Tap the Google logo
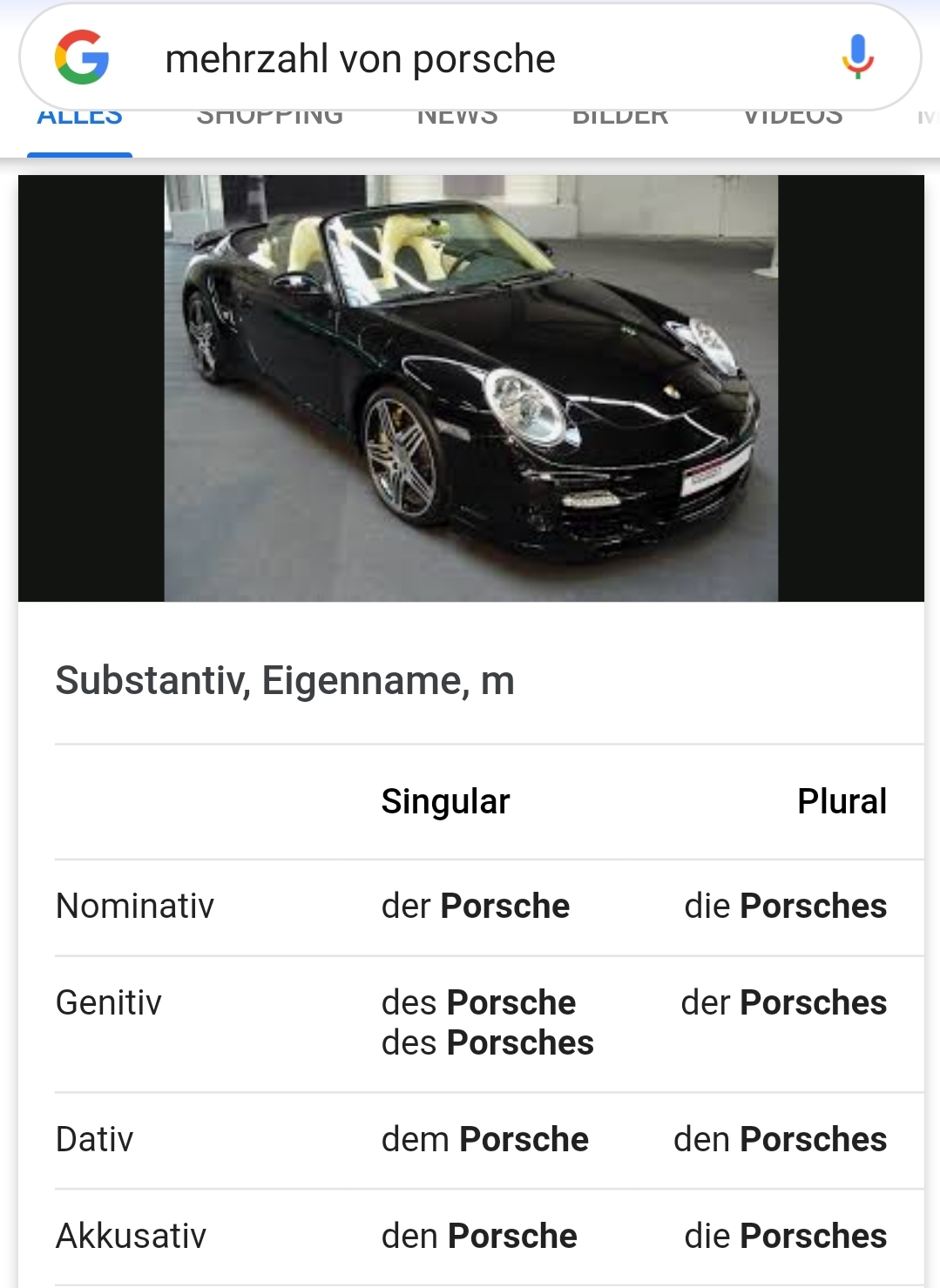 pos(82,57)
